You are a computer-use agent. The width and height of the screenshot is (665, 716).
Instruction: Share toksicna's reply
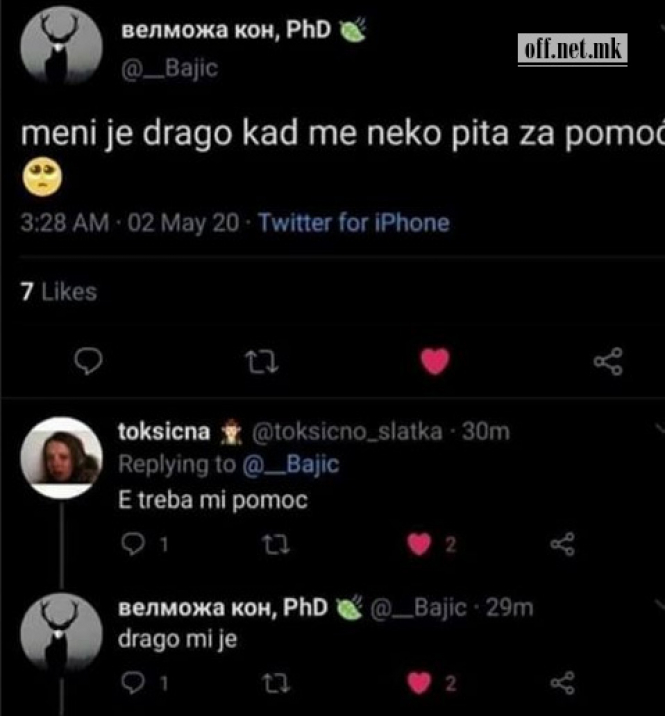pos(563,545)
